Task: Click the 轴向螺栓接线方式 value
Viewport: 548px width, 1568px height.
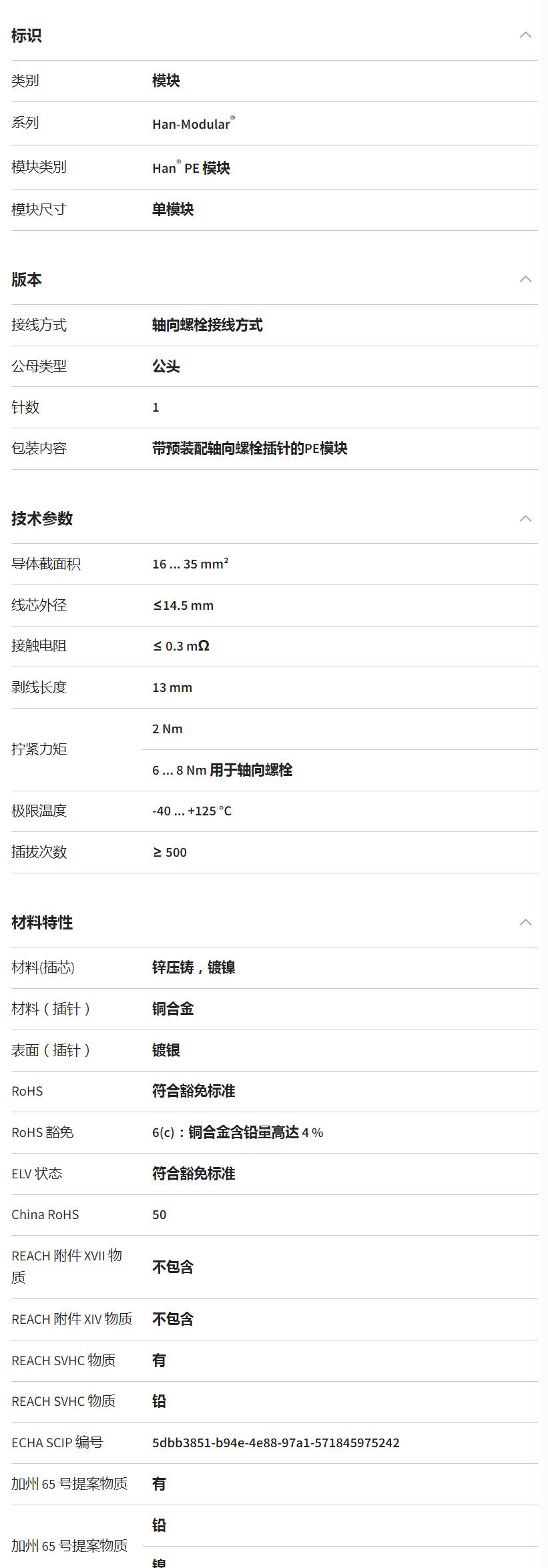Action: (x=207, y=325)
